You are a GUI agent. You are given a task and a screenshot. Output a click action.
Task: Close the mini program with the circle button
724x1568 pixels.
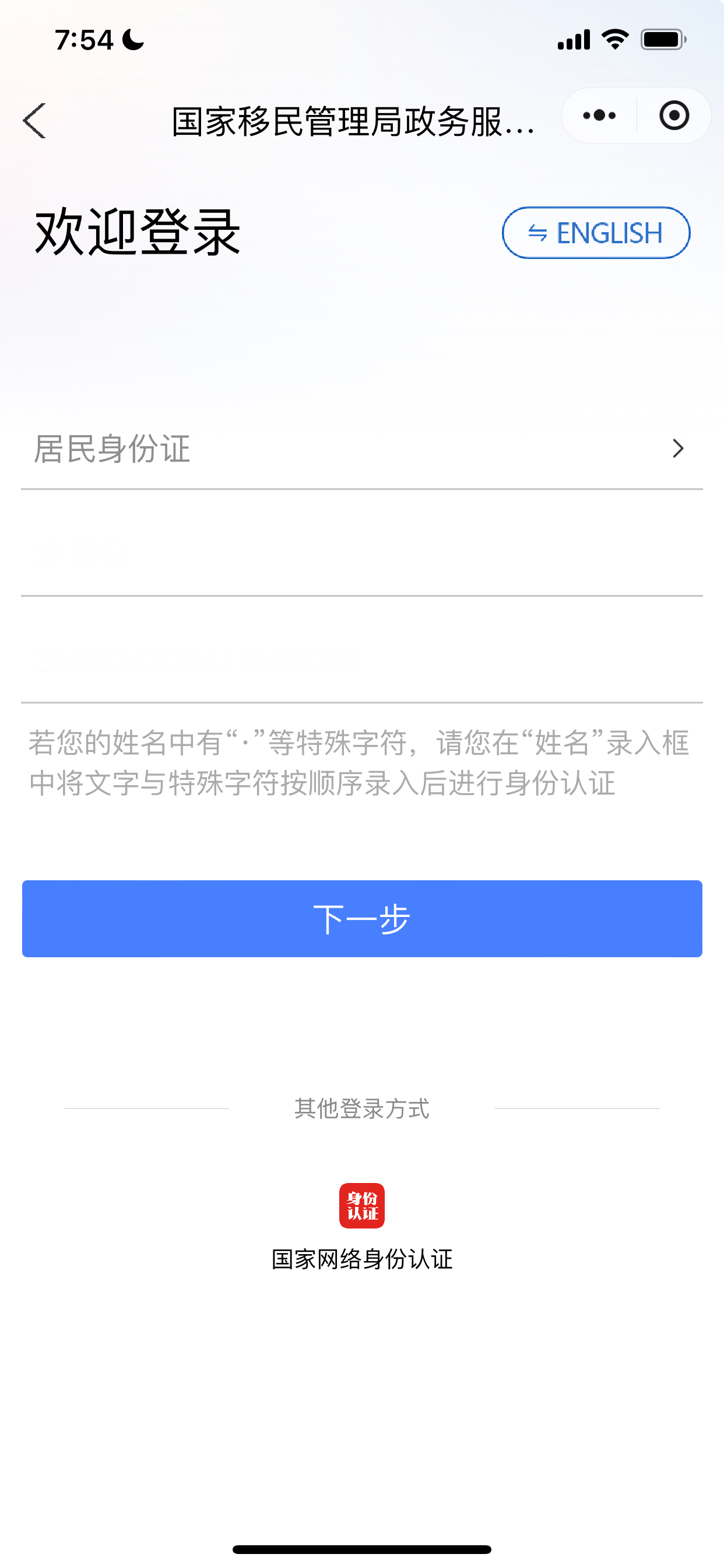pyautogui.click(x=674, y=116)
